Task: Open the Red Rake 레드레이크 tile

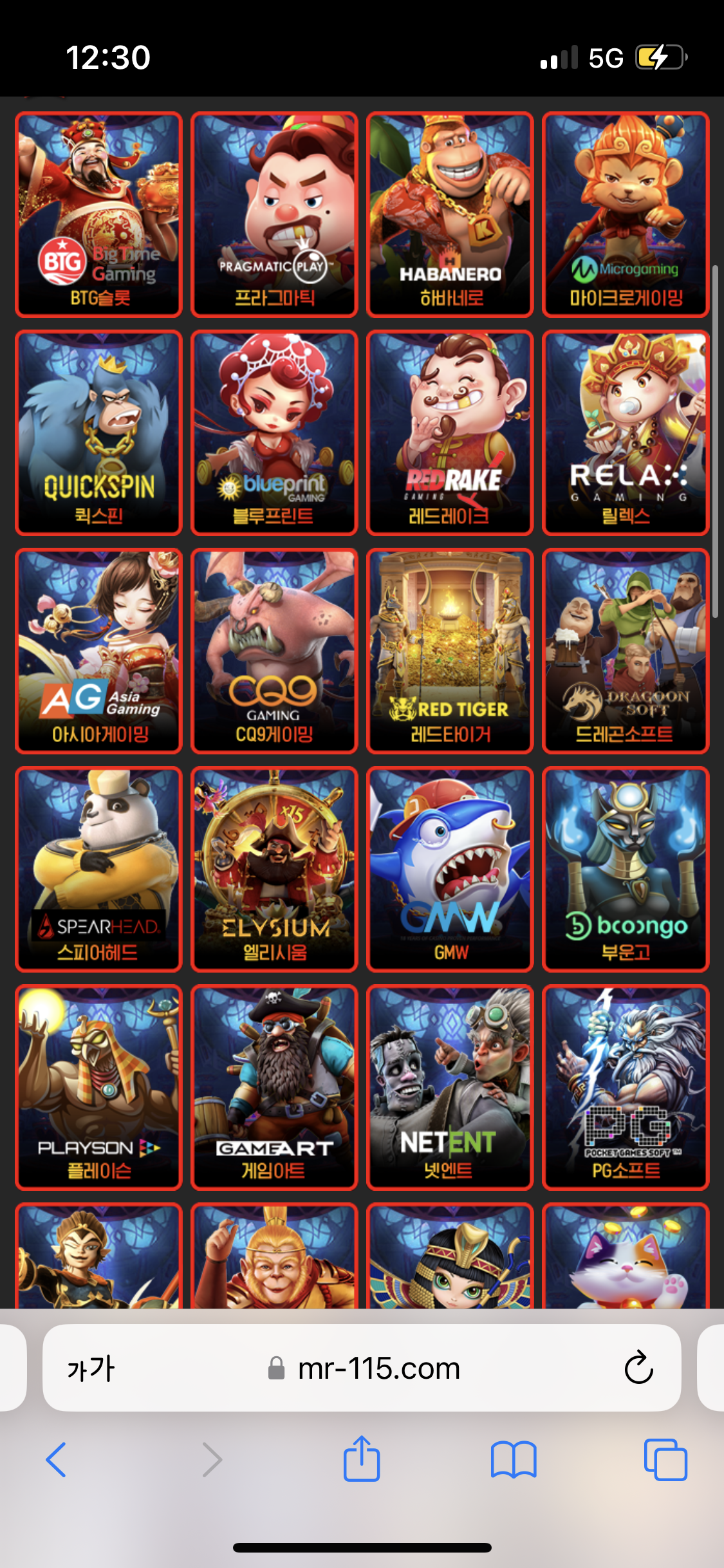Action: [450, 433]
